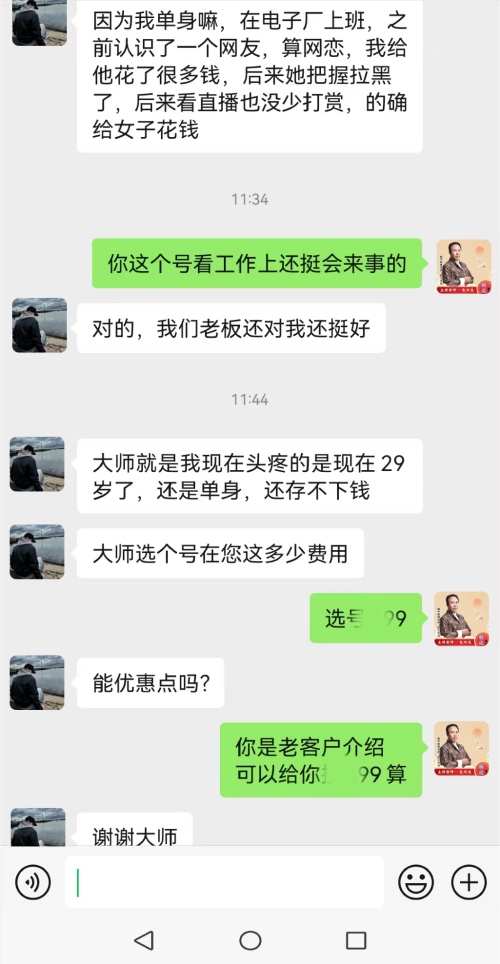This screenshot has height=964, width=500.
Task: Open contact's avatar beside "大师选个号在您这多少费用"
Action: click(37, 551)
